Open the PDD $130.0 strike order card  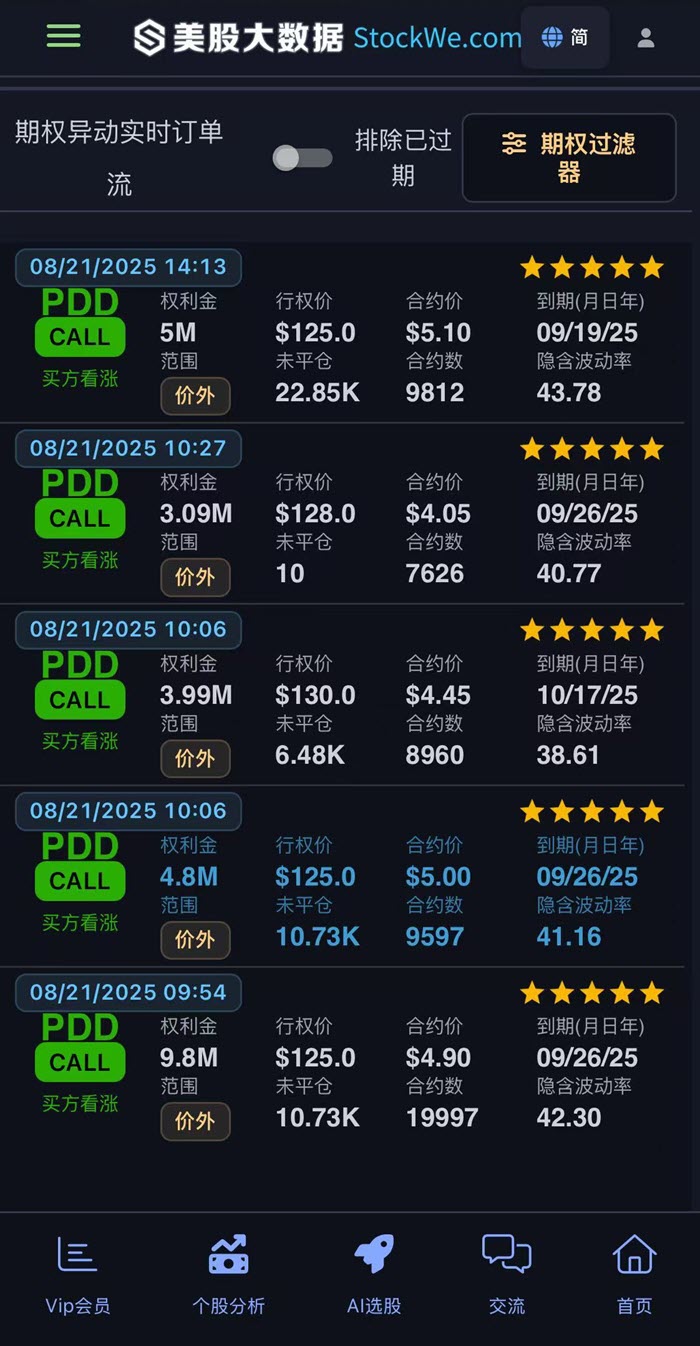pos(350,695)
